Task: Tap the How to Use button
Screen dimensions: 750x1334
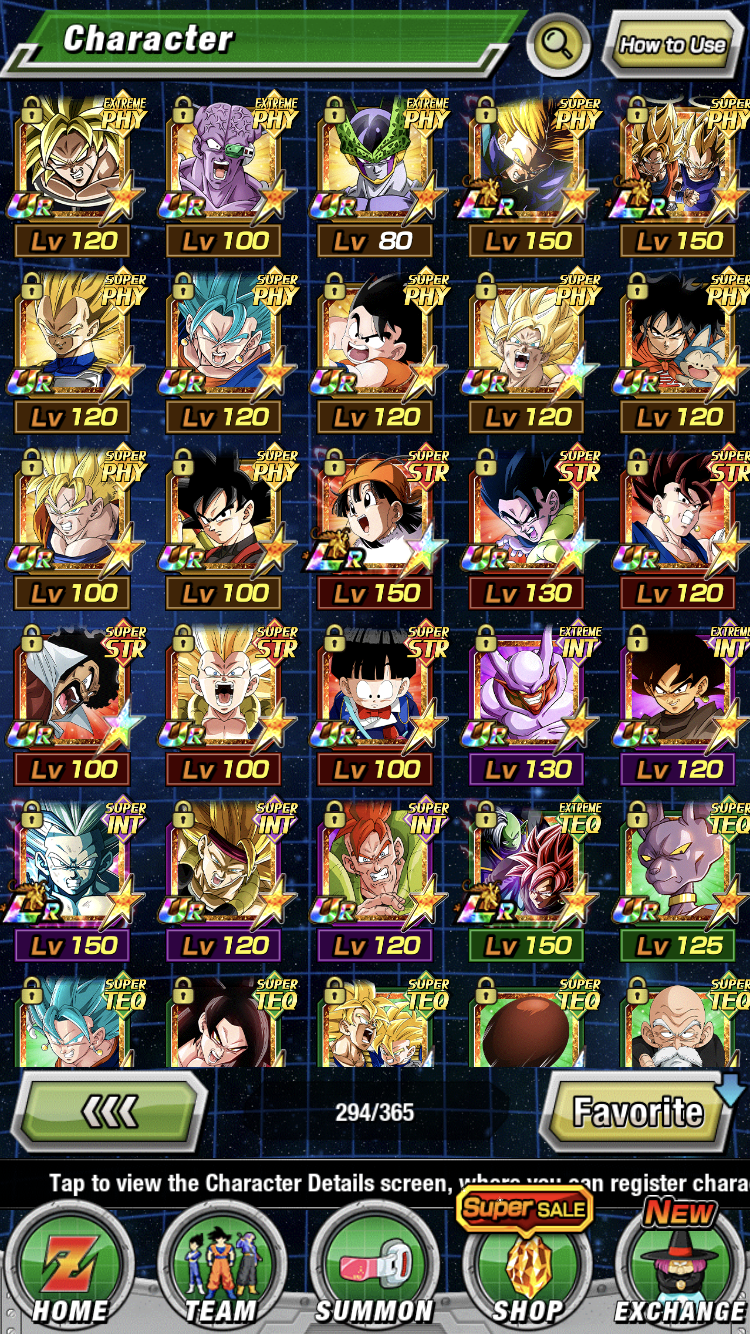Action: coord(673,45)
